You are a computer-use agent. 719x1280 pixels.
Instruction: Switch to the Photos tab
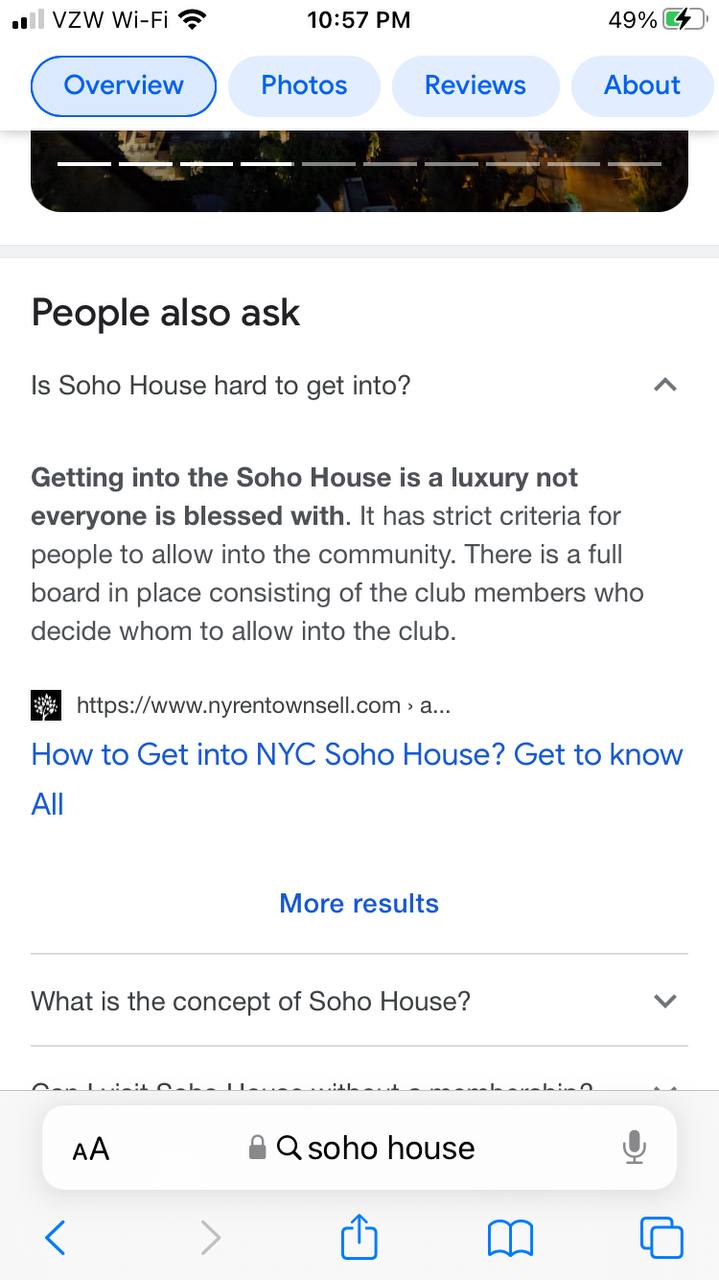coord(304,86)
